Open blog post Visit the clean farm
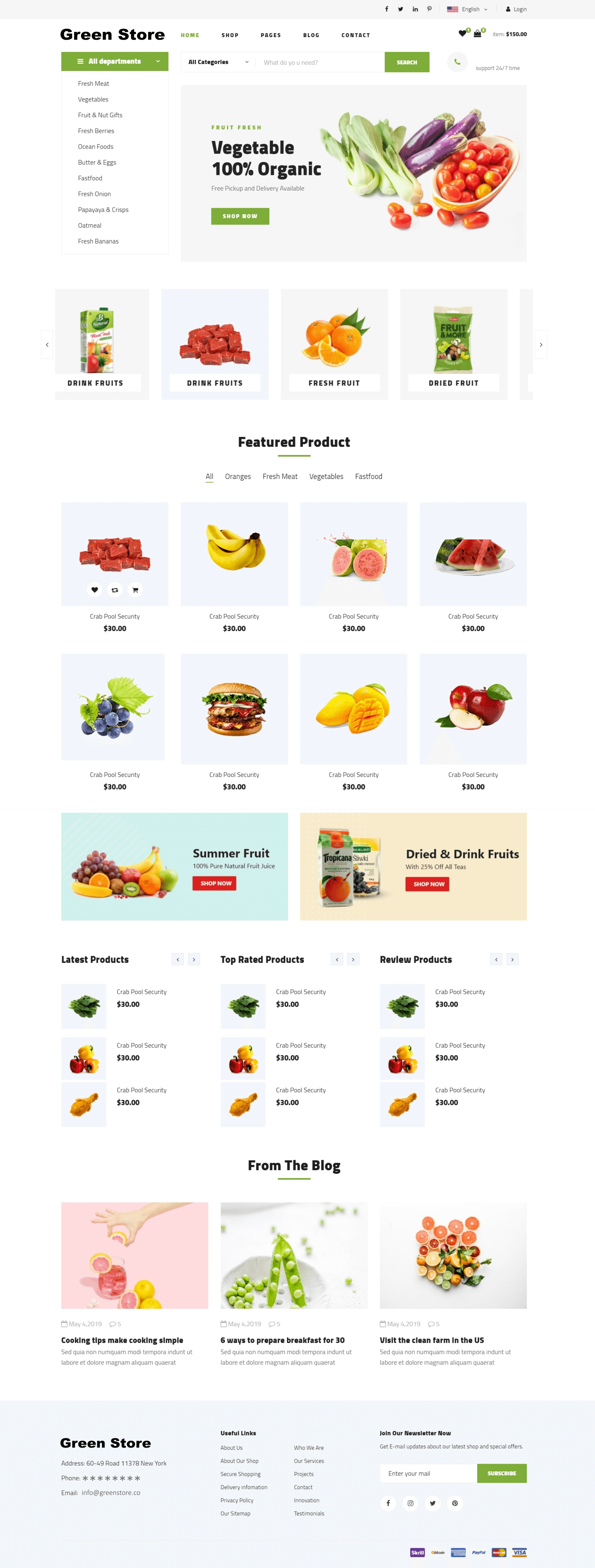 (x=431, y=1340)
